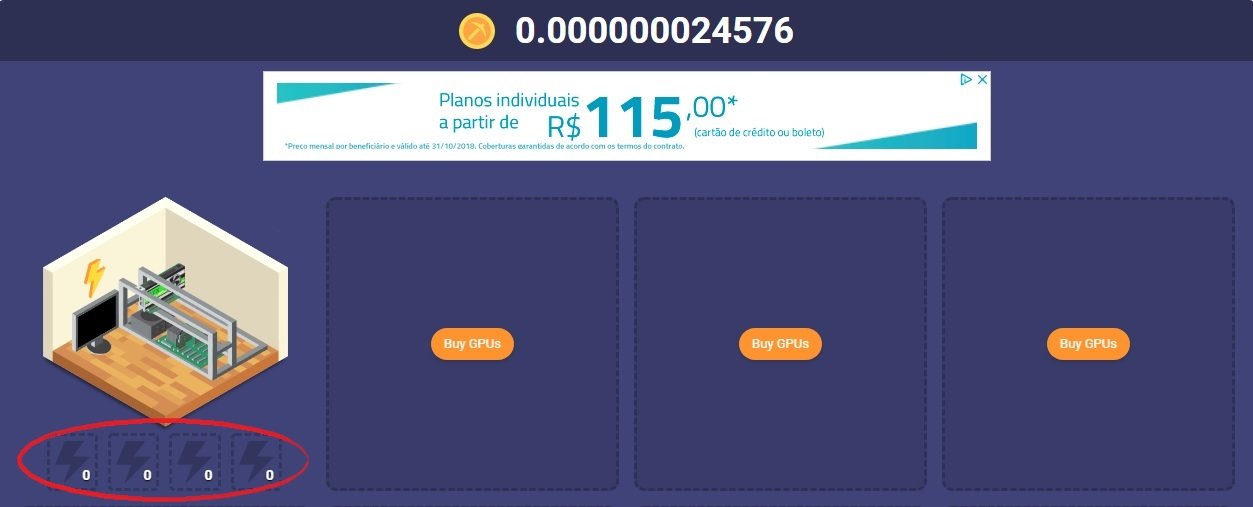
Task: Tap Buy GPUs in the middle empty slot
Action: coord(780,344)
